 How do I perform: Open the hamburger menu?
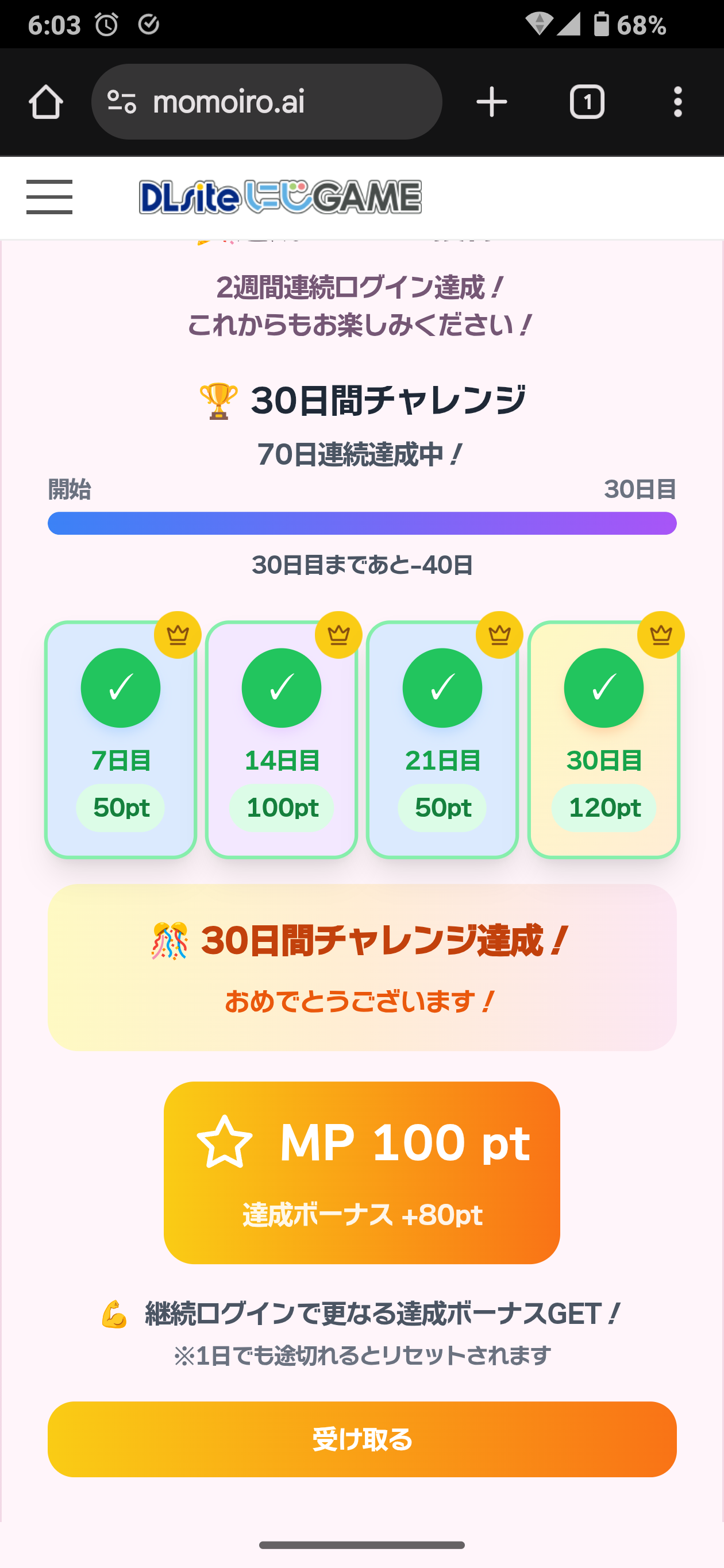[x=49, y=196]
